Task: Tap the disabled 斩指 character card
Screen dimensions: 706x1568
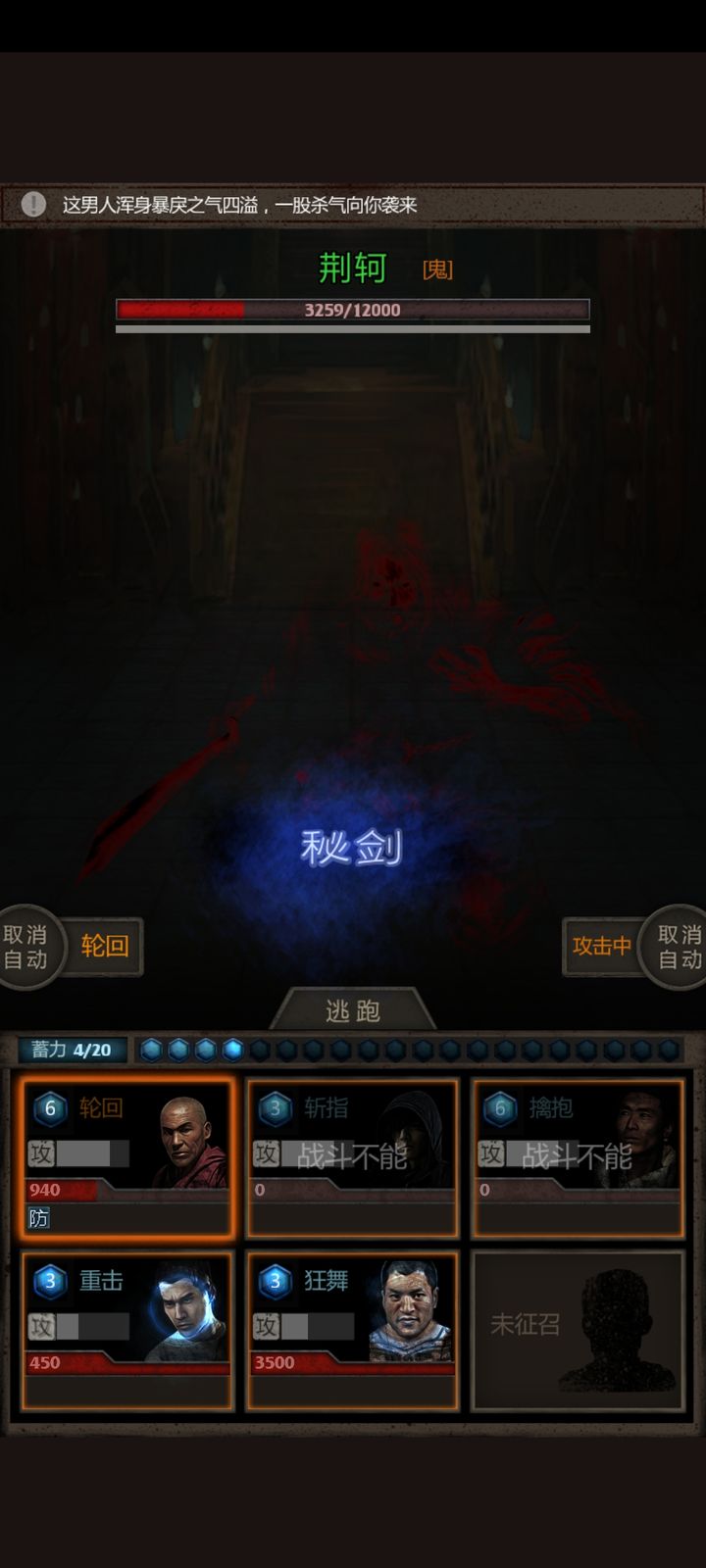Action: click(x=352, y=1157)
